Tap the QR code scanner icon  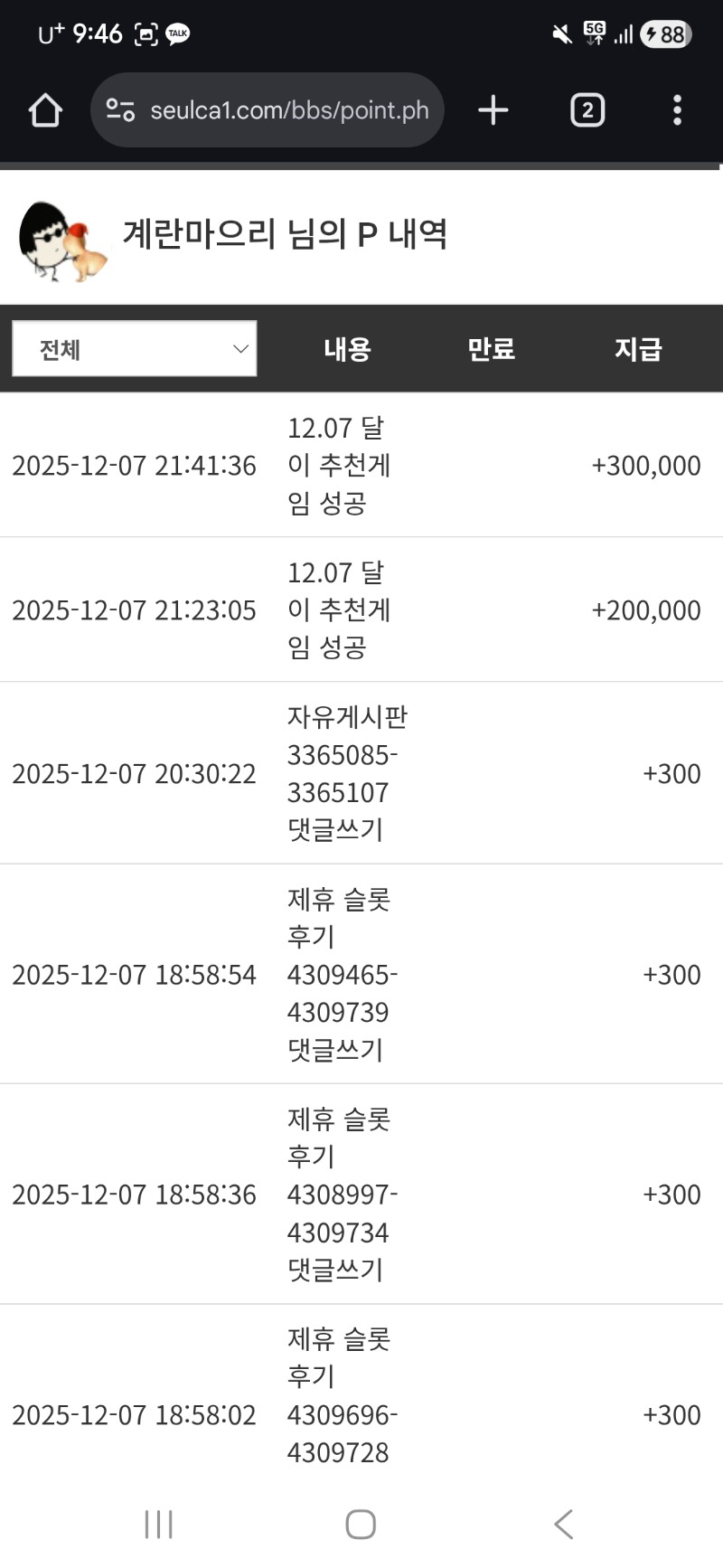pyautogui.click(x=145, y=33)
